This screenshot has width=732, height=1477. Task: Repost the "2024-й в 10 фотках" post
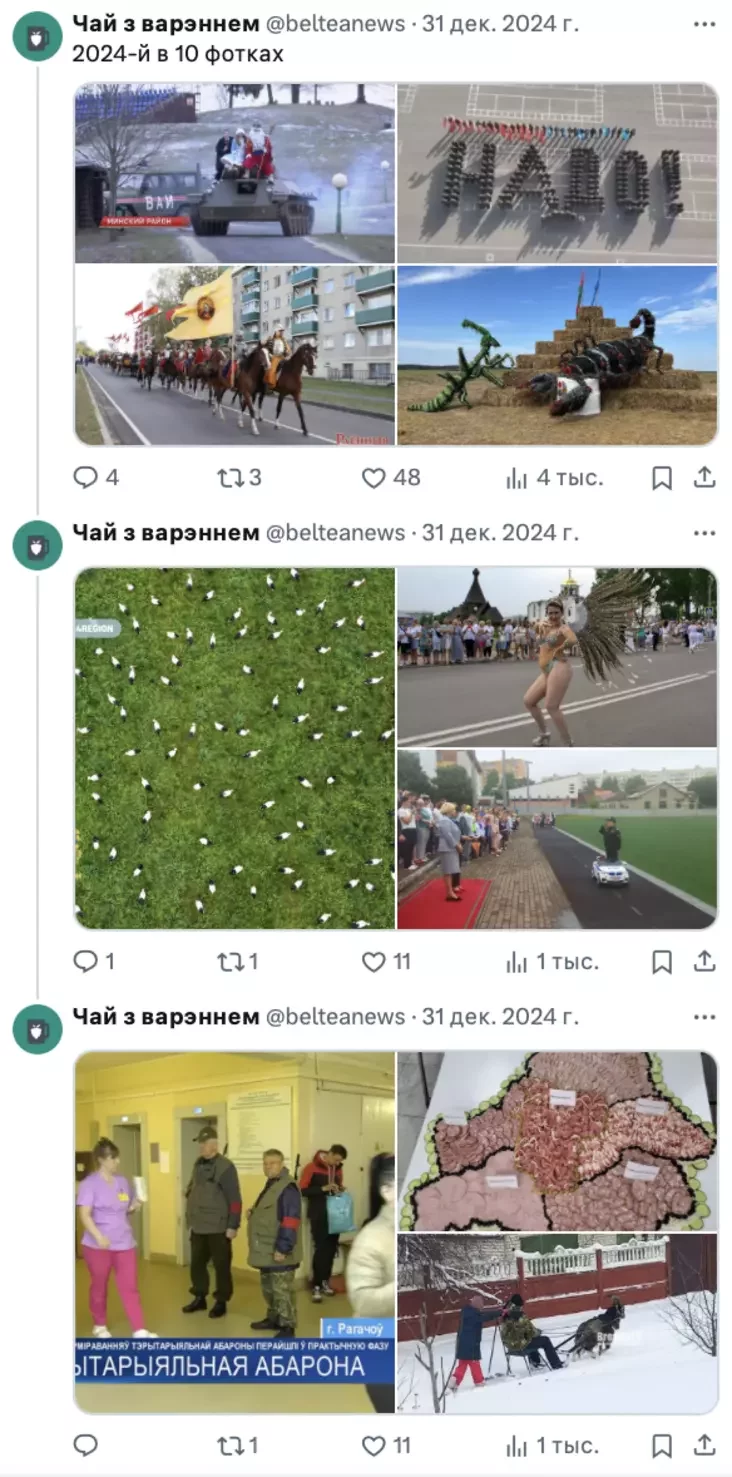(x=230, y=478)
